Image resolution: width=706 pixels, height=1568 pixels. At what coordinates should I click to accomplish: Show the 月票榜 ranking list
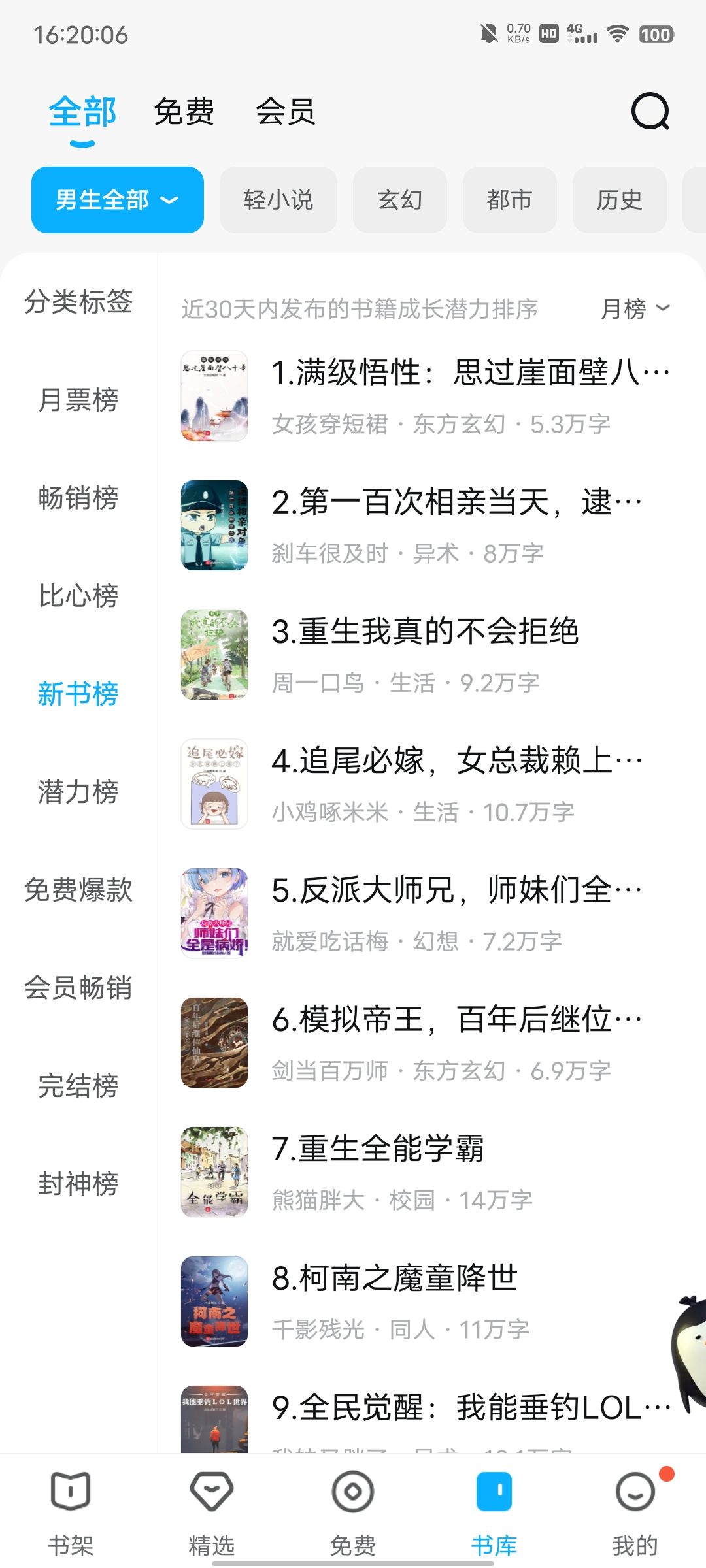[x=78, y=400]
